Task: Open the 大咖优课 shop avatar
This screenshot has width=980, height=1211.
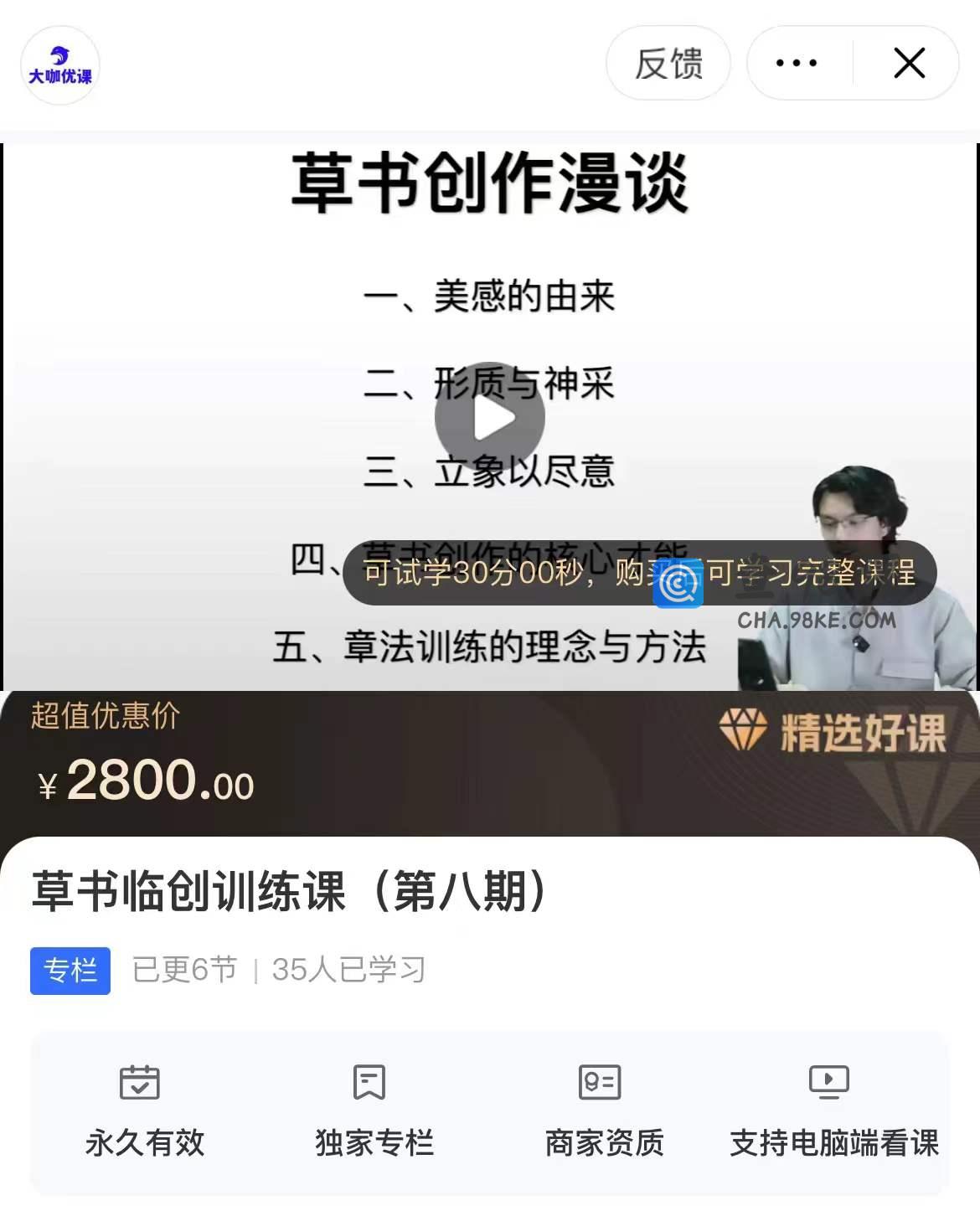Action: (60, 65)
